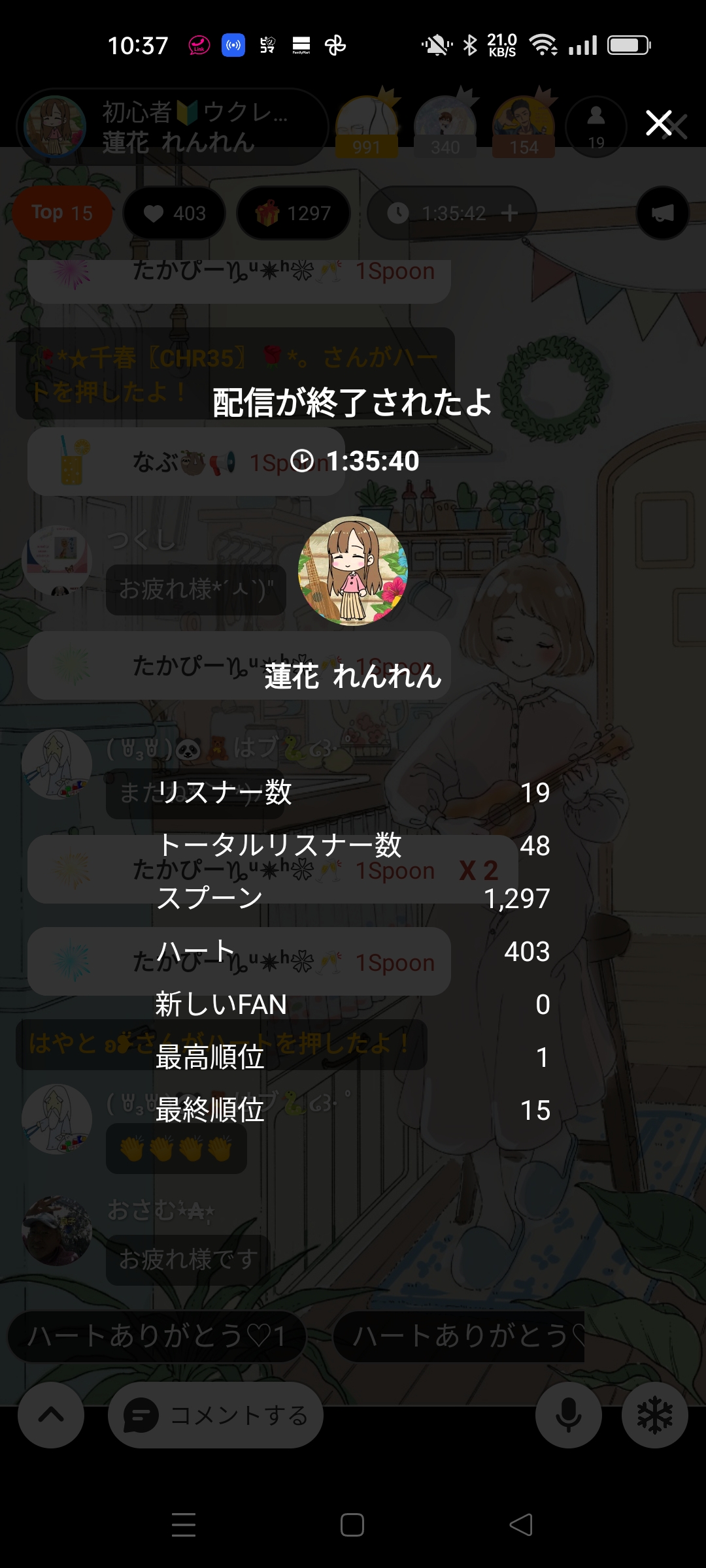Go to the system home screen
This screenshot has width=706, height=1568.
click(x=352, y=1525)
